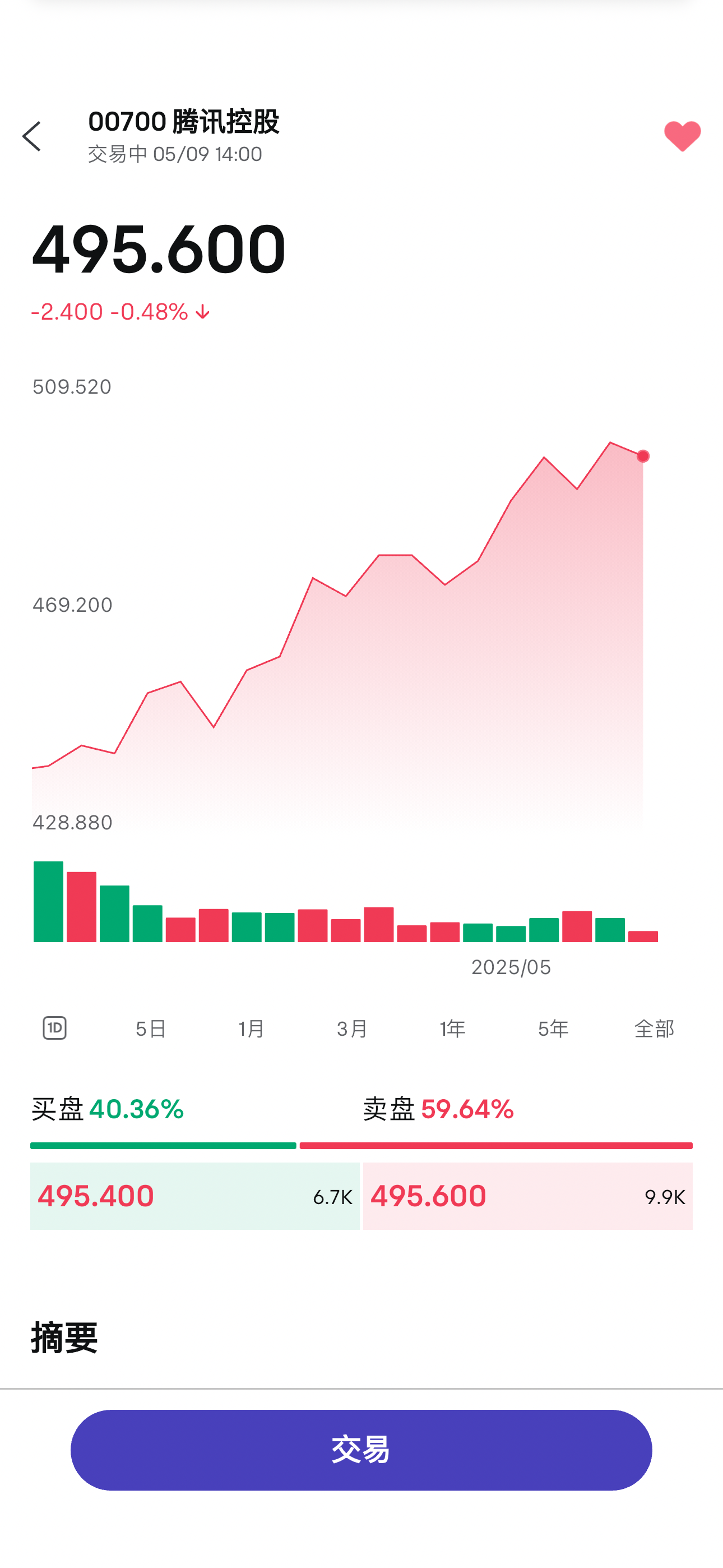The image size is (723, 1568).
Task: Select the 1年 time range
Action: tap(452, 1029)
